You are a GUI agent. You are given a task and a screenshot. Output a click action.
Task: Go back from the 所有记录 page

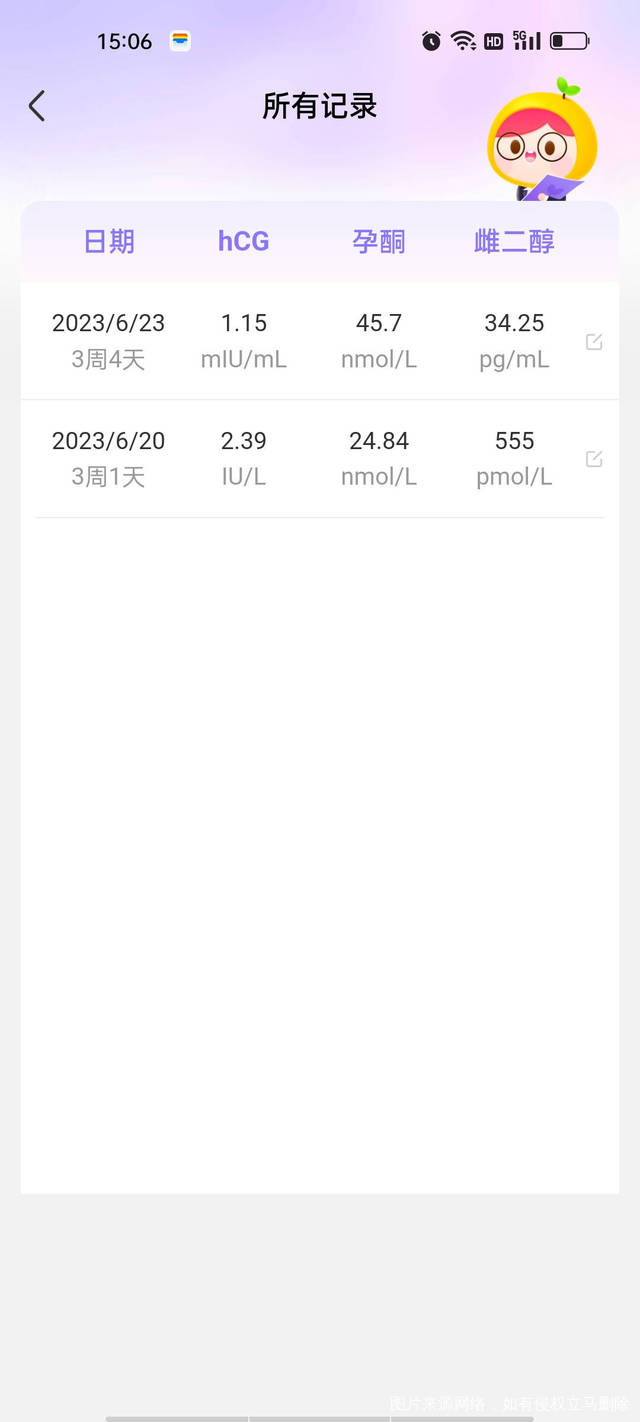point(37,106)
